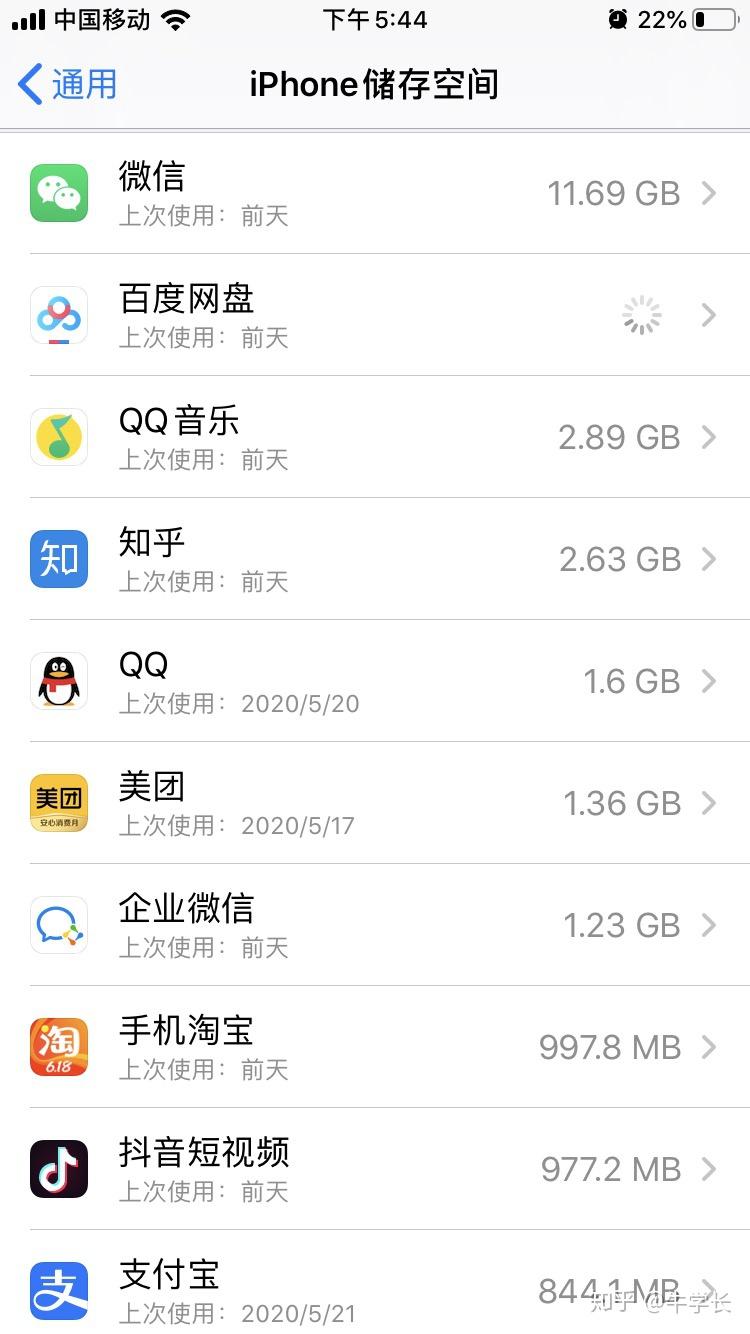View 美团 storage usage

click(x=375, y=803)
